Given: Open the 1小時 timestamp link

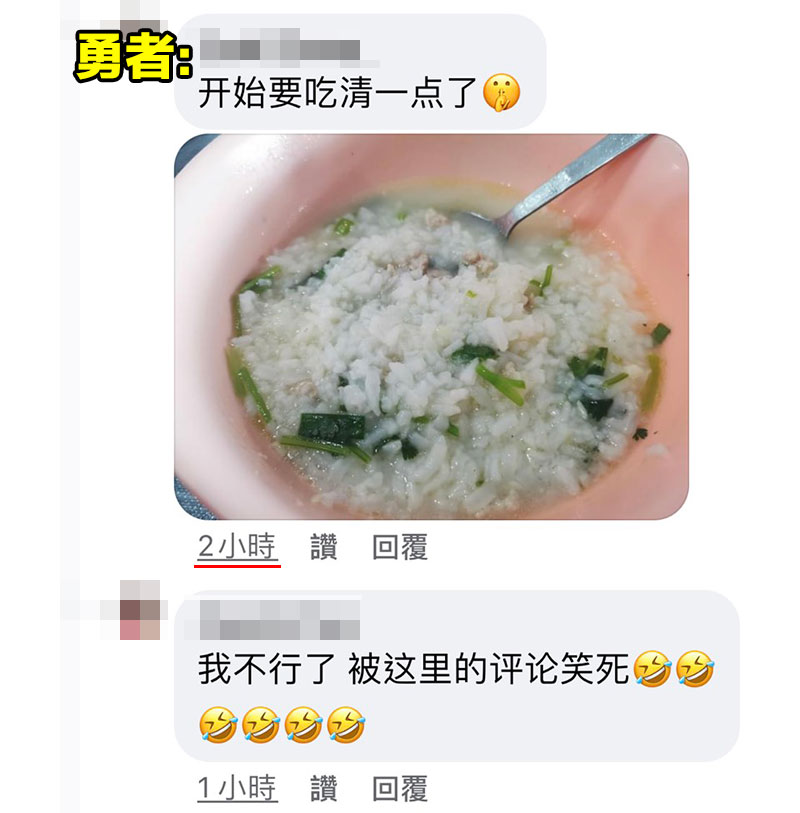Looking at the screenshot, I should (x=237, y=789).
